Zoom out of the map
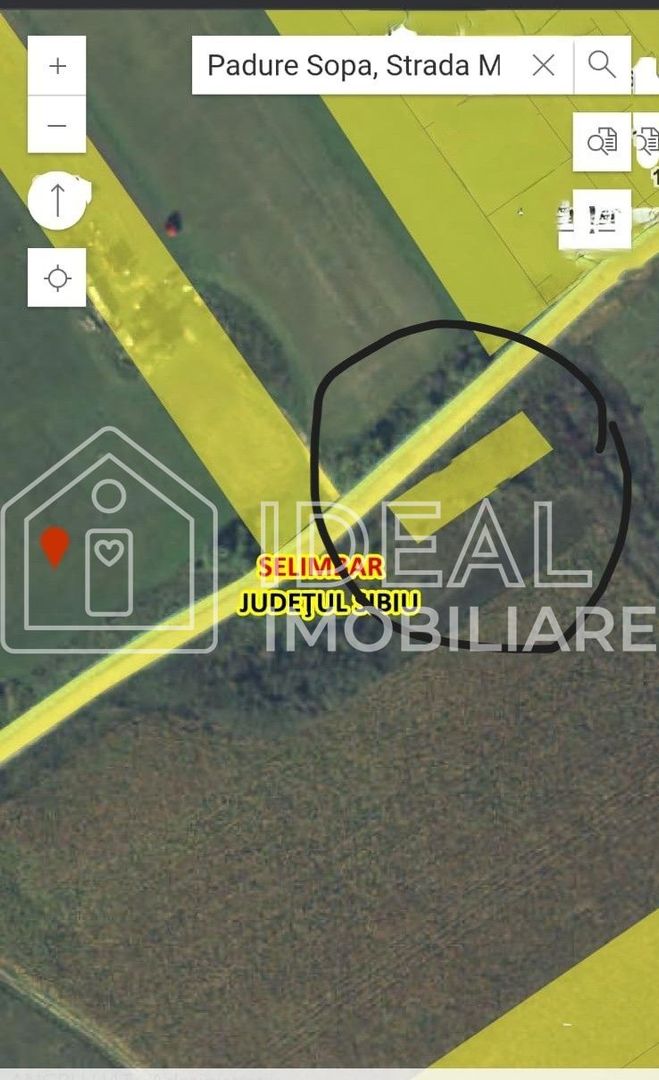Screen dimensions: 659x1080 pyautogui.click(x=57, y=125)
